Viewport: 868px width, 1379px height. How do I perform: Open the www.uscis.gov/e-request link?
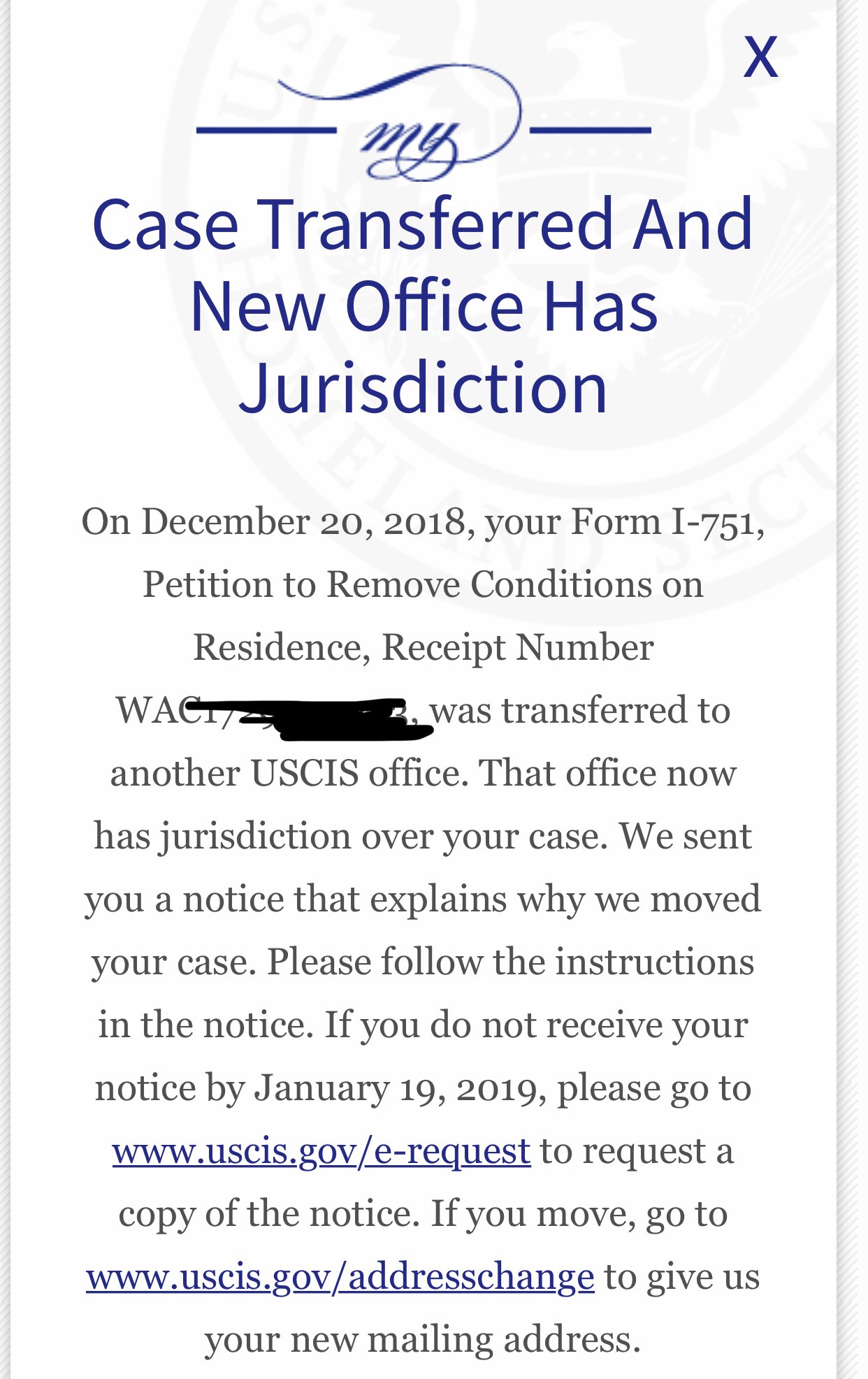point(321,1152)
